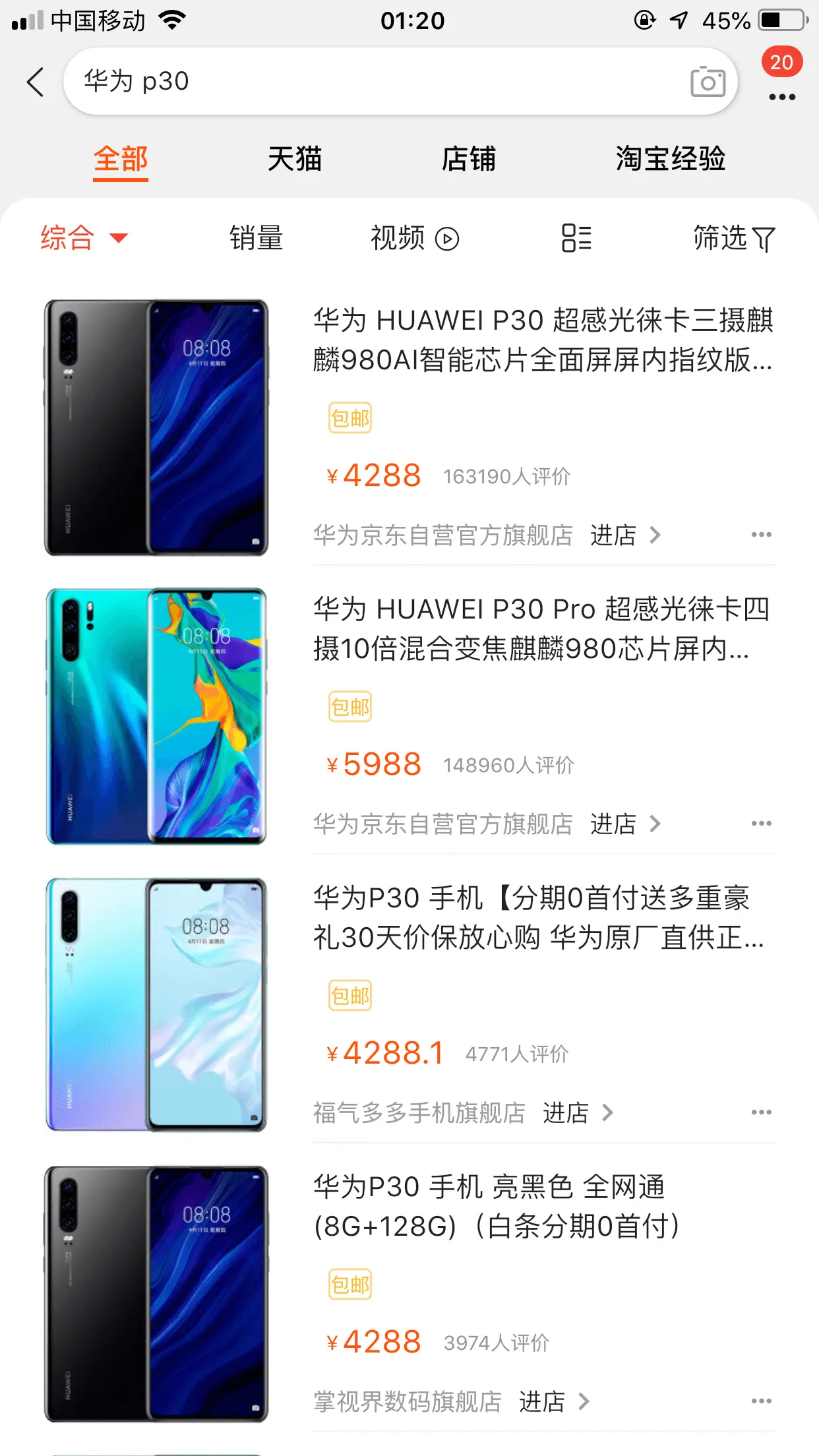Show 视频 results
This screenshot has width=819, height=1456.
[414, 237]
